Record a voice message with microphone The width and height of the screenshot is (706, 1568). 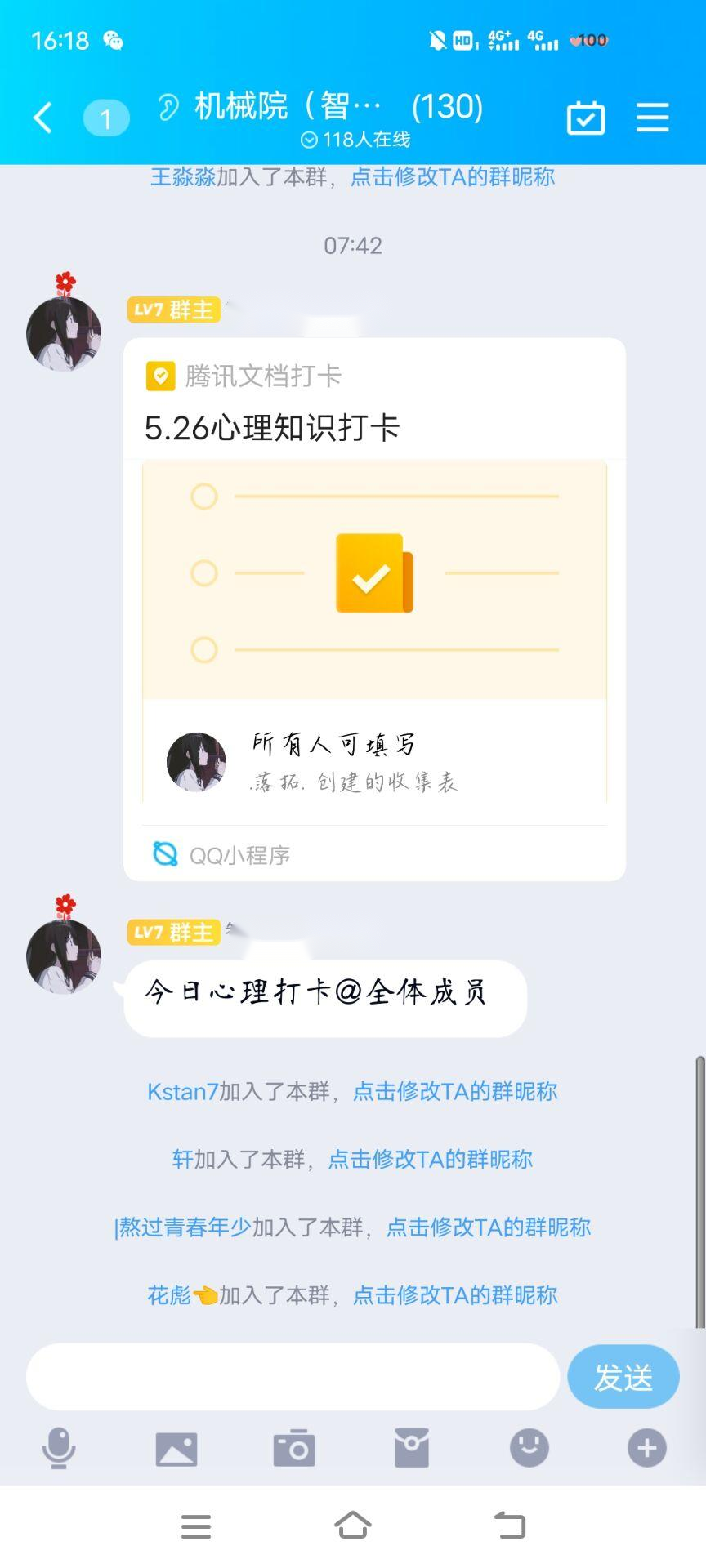coord(59,1449)
